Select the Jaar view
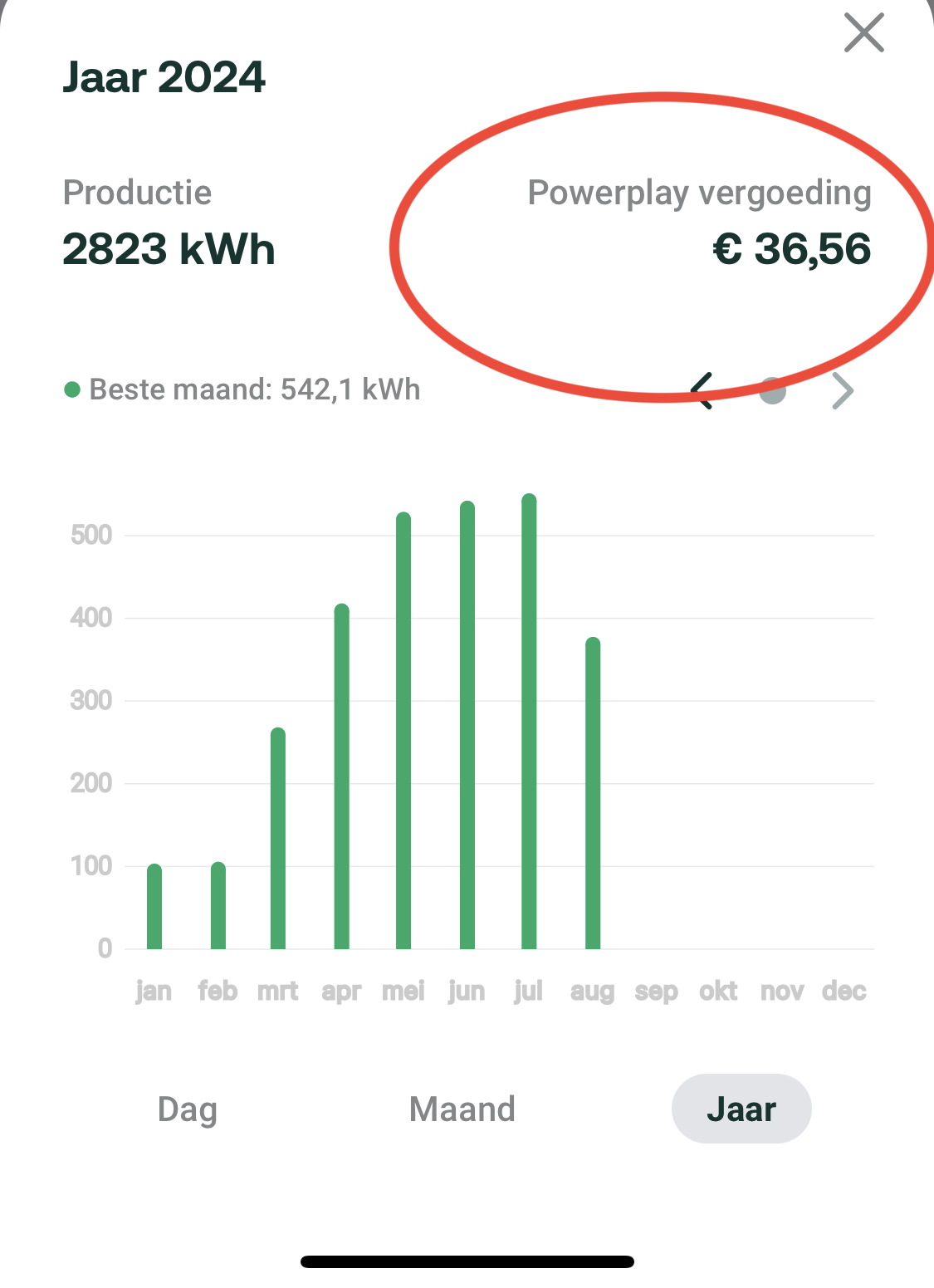The width and height of the screenshot is (934, 1288). tap(741, 1109)
